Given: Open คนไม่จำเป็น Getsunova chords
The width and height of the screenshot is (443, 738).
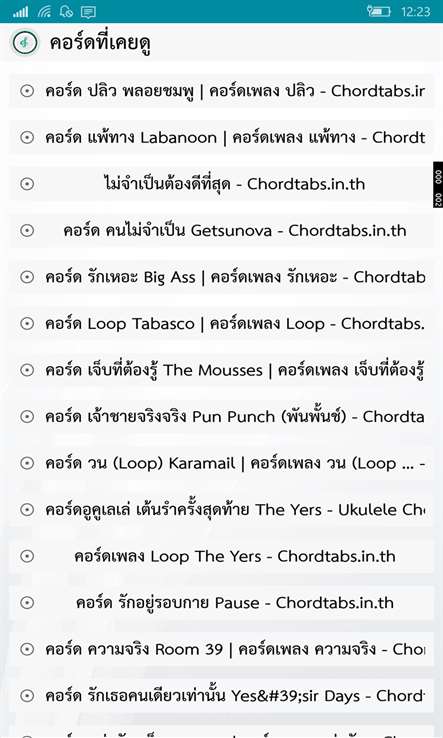Looking at the screenshot, I should (x=221, y=231).
